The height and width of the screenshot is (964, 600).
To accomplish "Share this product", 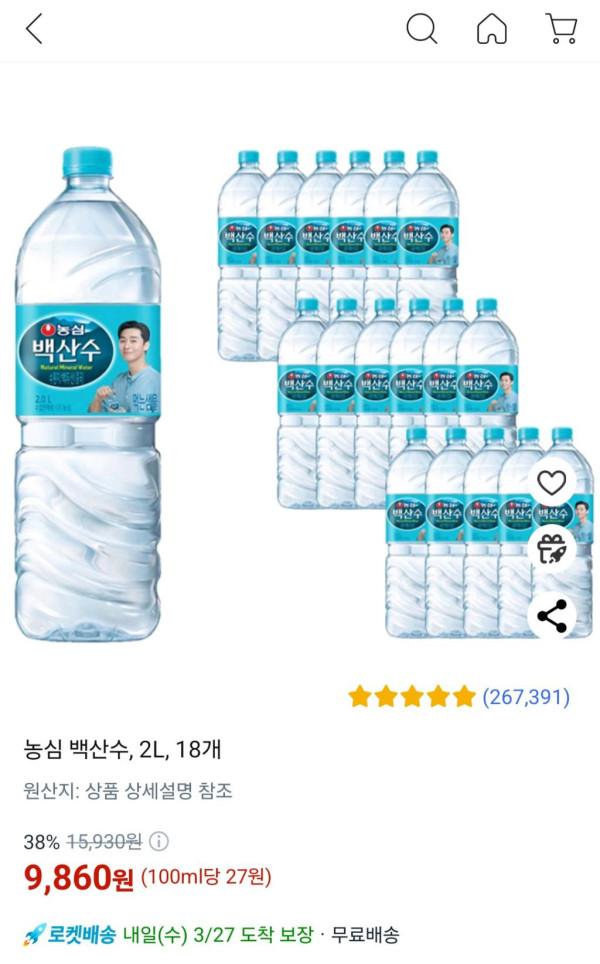I will pyautogui.click(x=552, y=617).
